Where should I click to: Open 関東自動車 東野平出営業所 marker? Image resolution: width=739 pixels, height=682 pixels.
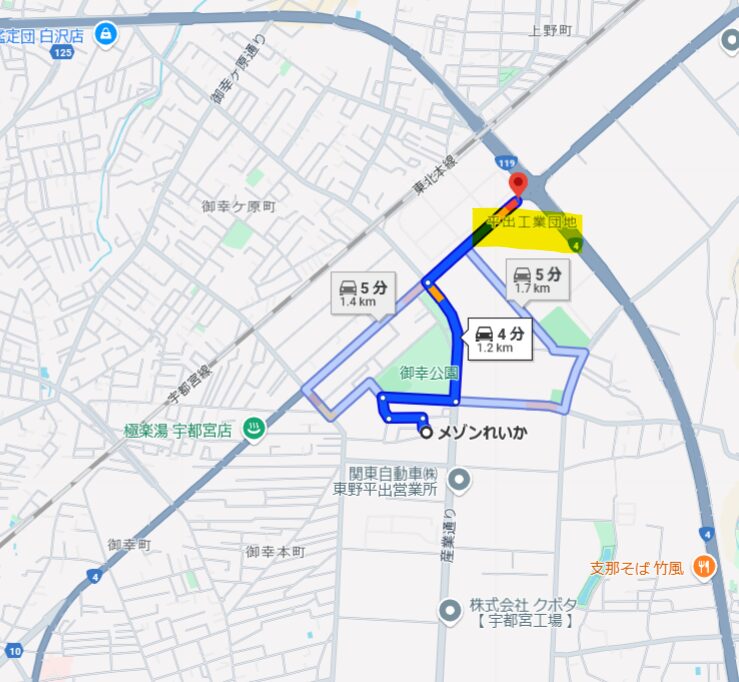coord(459,482)
